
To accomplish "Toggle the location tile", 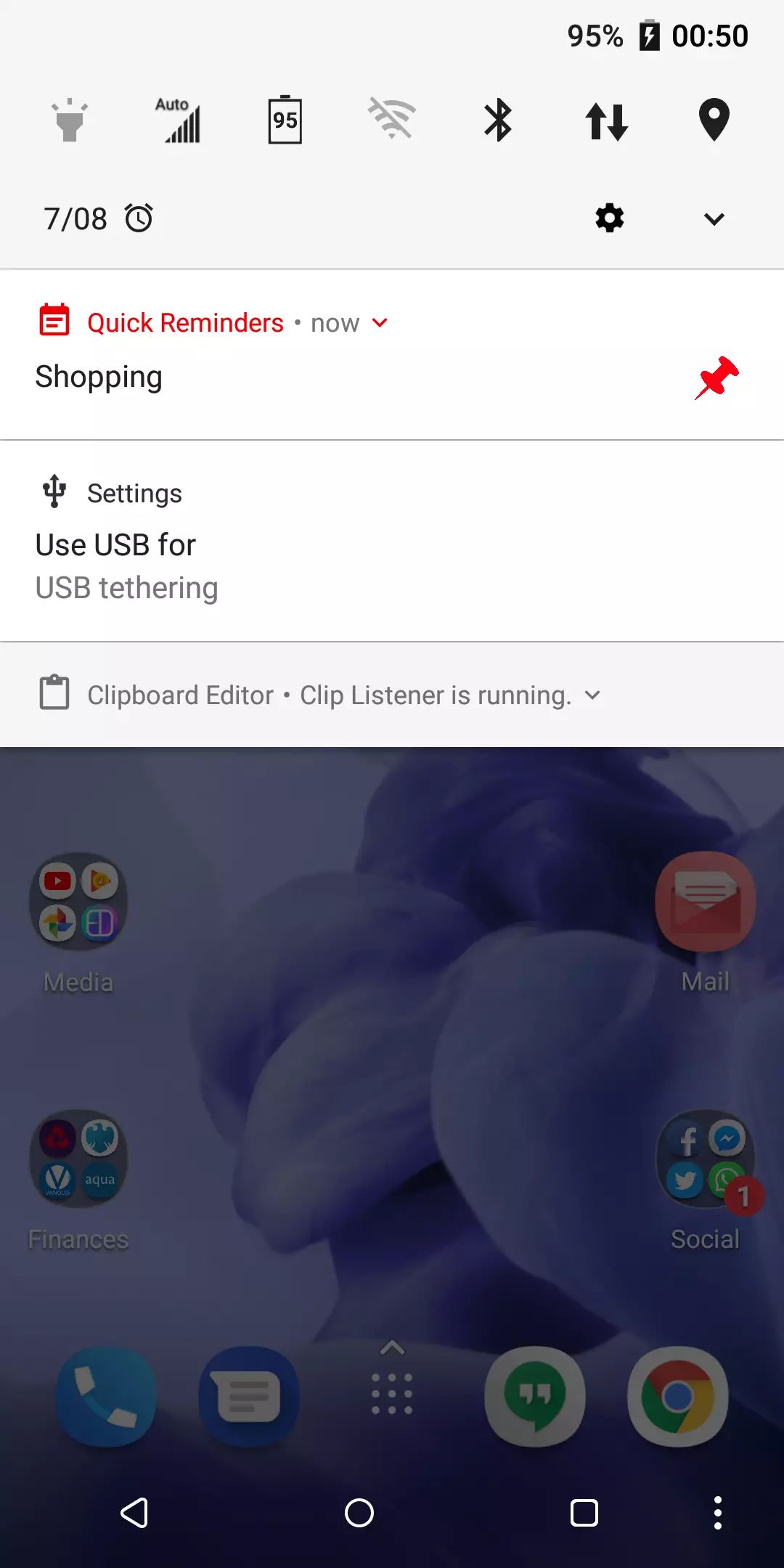I will click(x=714, y=120).
